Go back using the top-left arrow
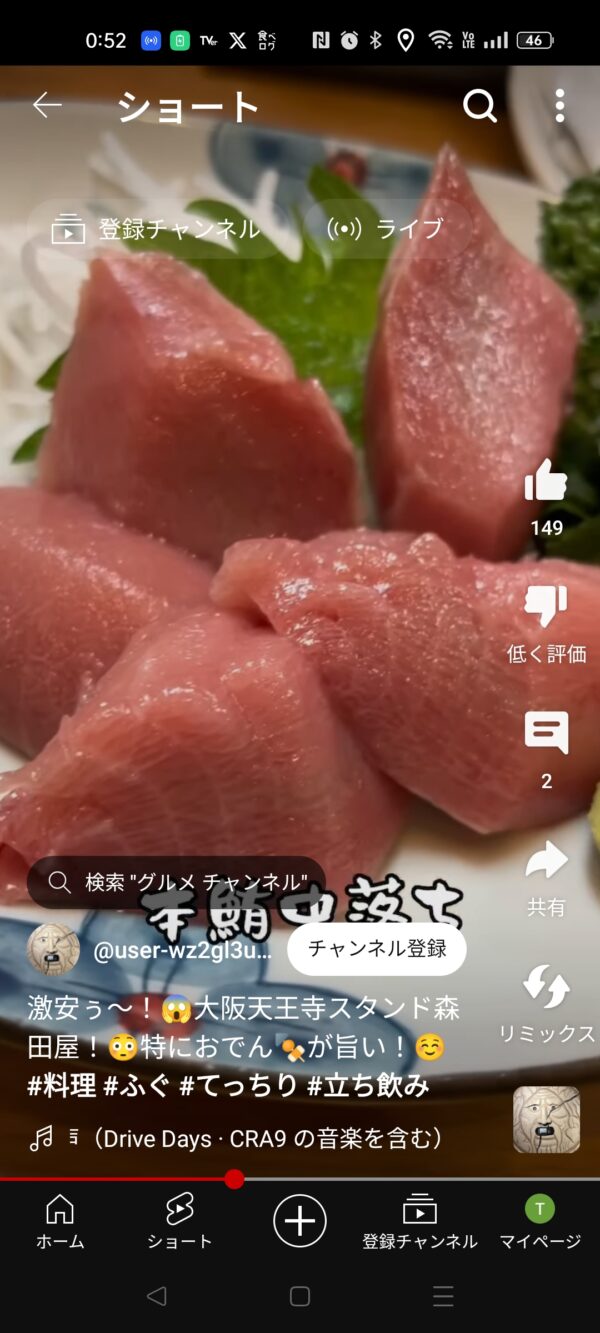 [47, 105]
